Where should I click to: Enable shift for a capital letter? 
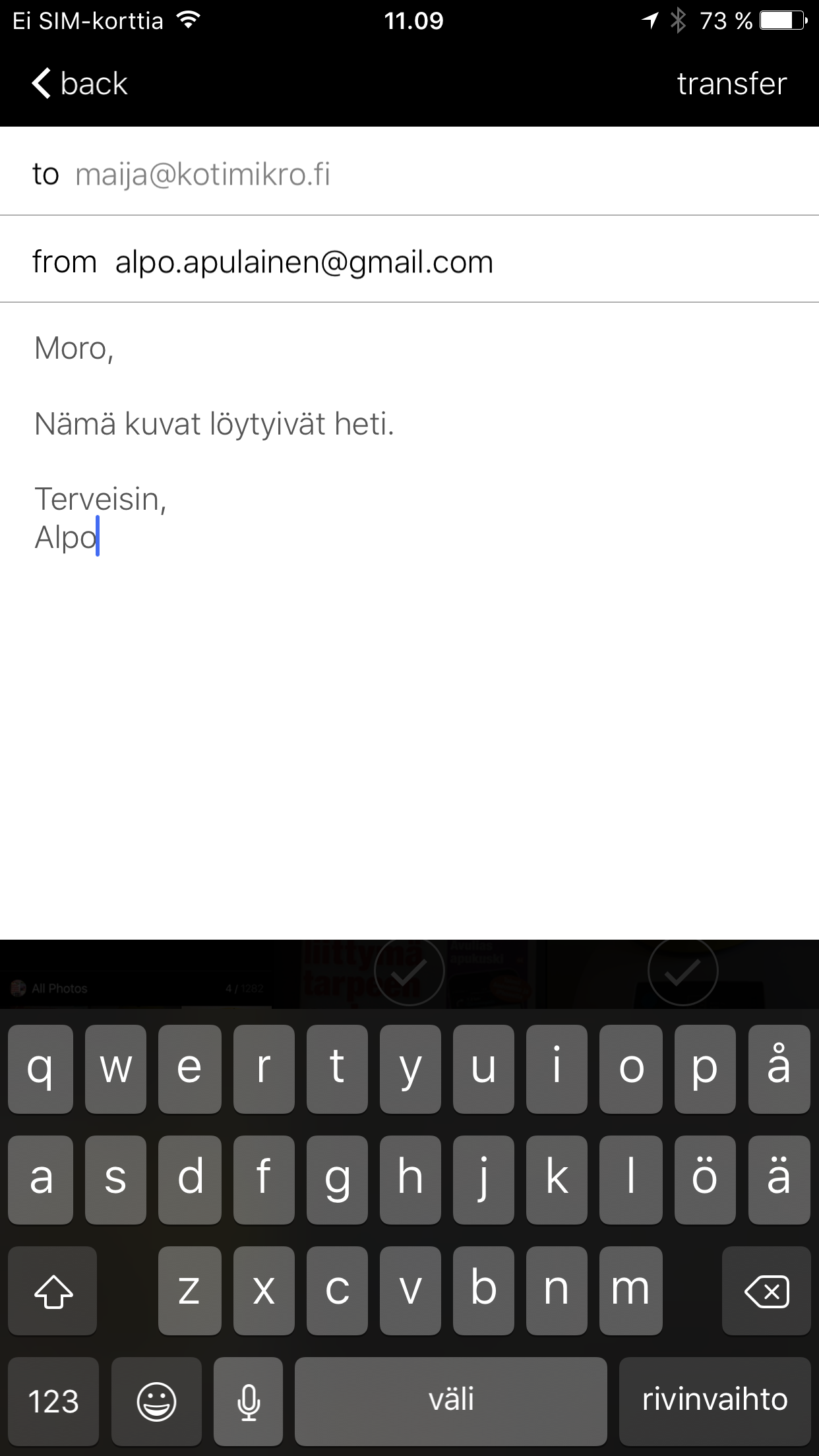53,1290
